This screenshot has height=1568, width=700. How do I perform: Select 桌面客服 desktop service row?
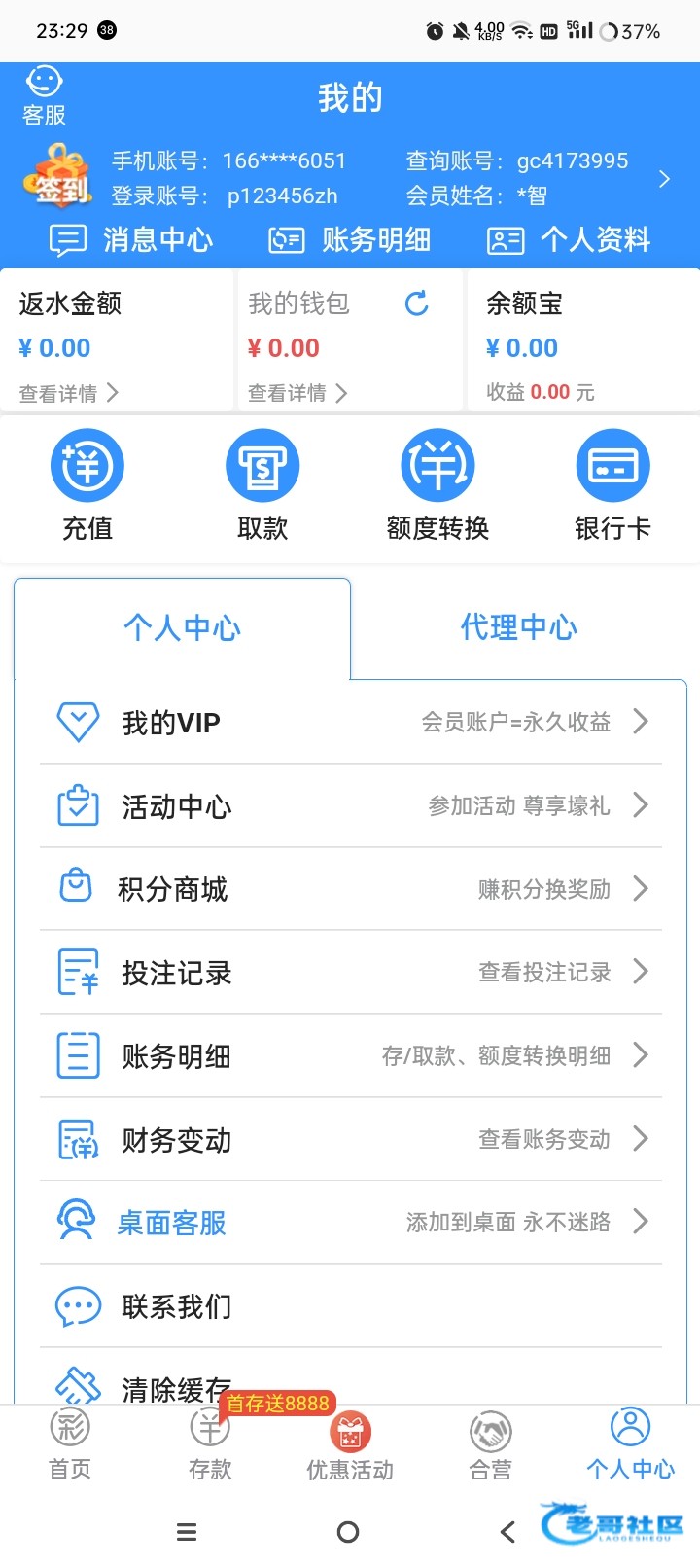(x=351, y=1222)
